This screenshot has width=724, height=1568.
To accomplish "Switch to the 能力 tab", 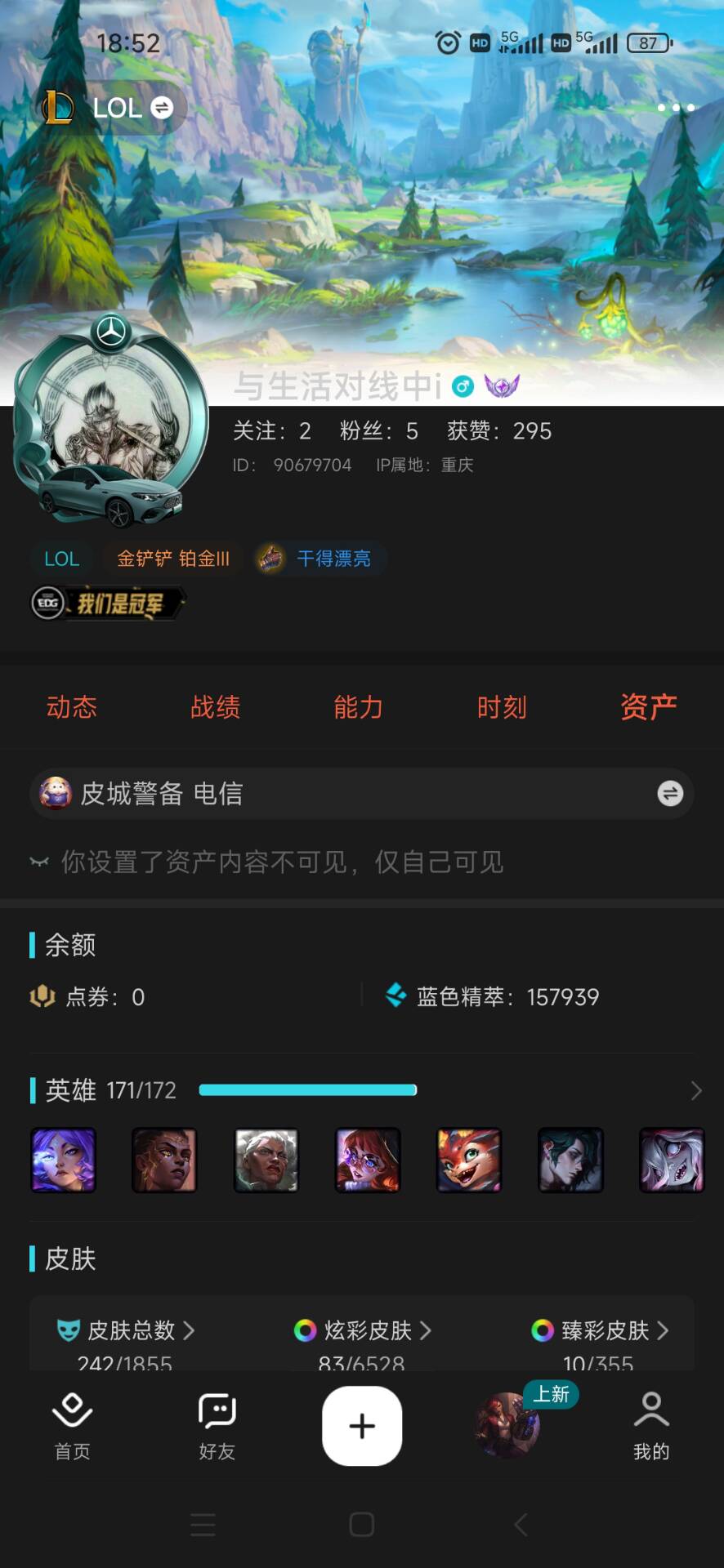I will pyautogui.click(x=358, y=707).
